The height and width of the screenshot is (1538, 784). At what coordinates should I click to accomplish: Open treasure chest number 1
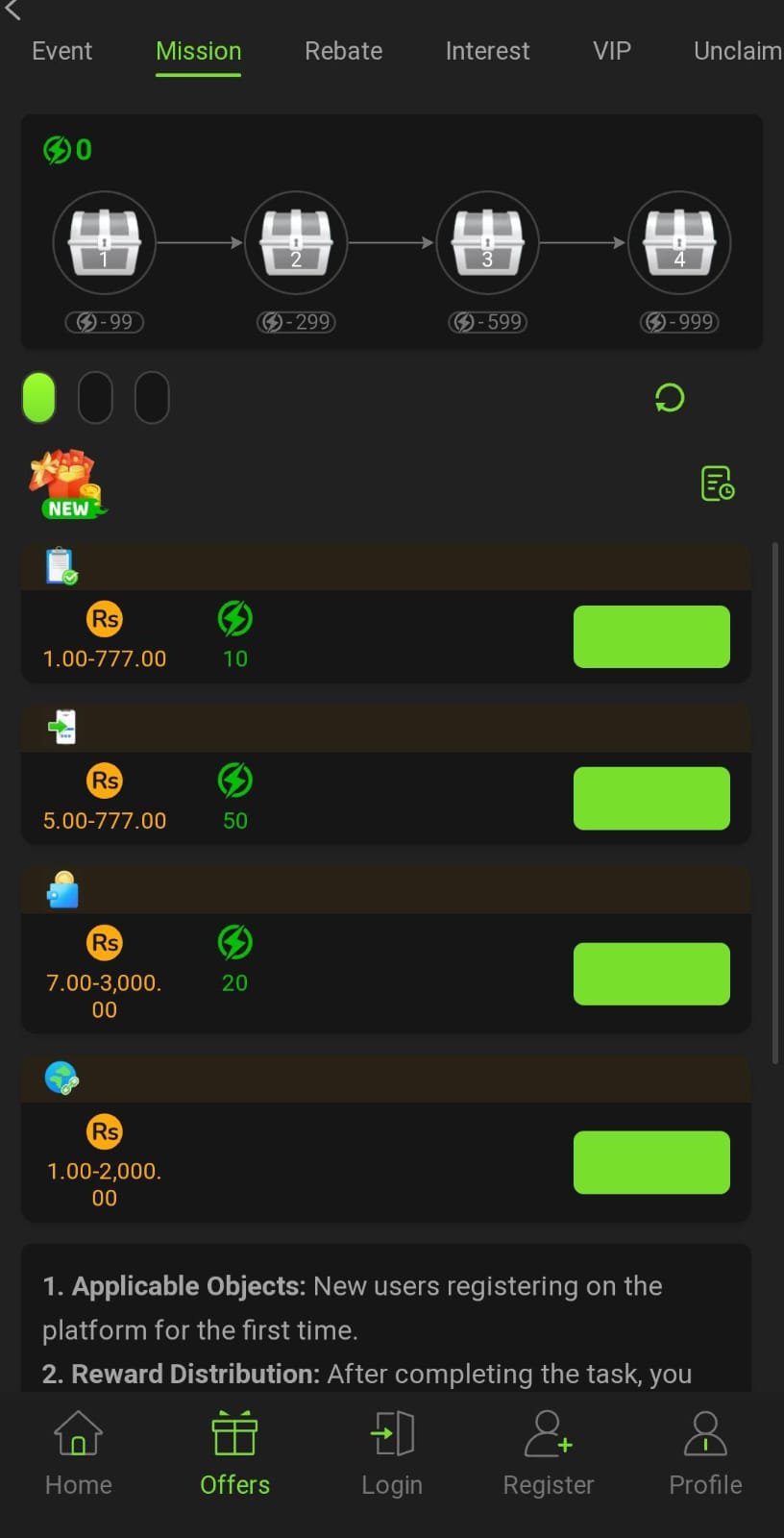click(x=104, y=242)
